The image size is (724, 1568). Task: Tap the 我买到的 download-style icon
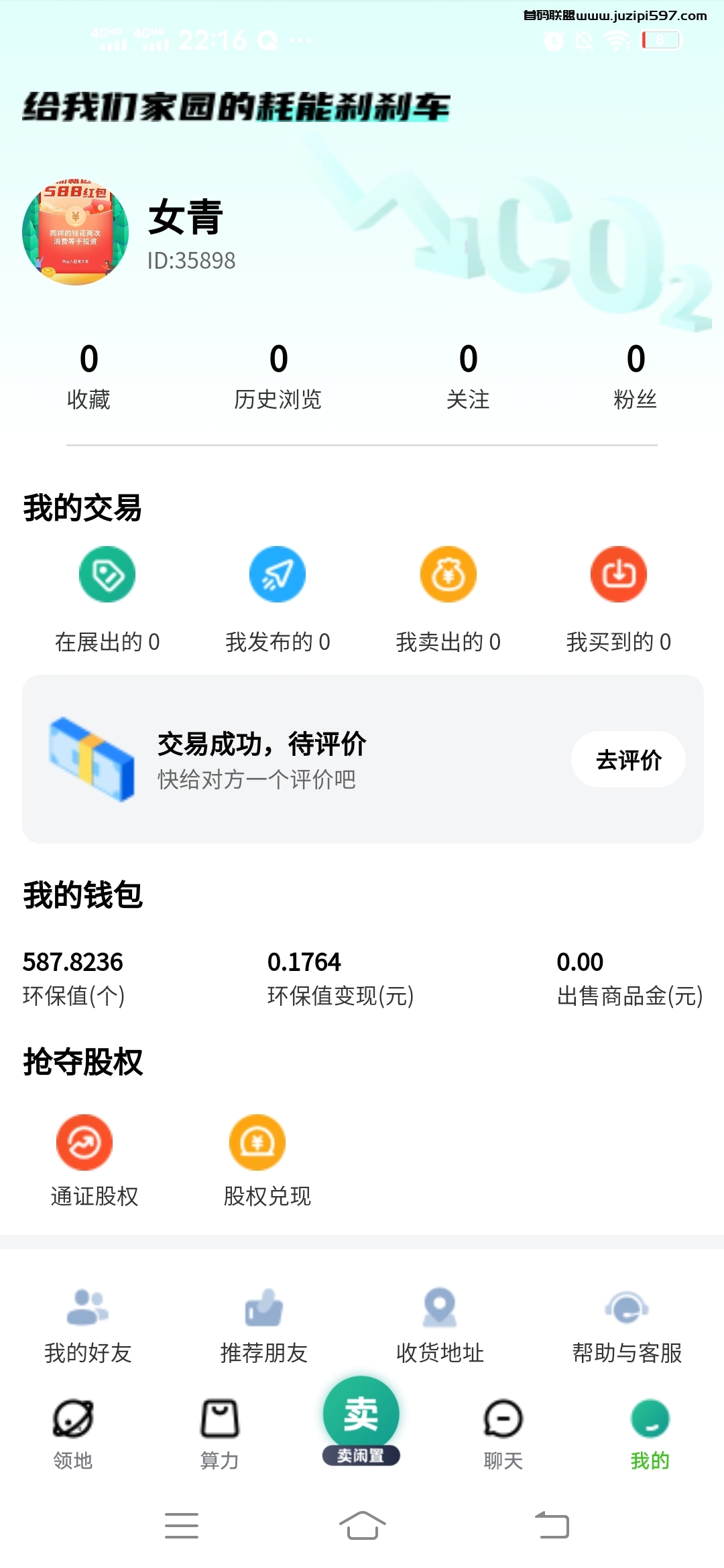[619, 574]
